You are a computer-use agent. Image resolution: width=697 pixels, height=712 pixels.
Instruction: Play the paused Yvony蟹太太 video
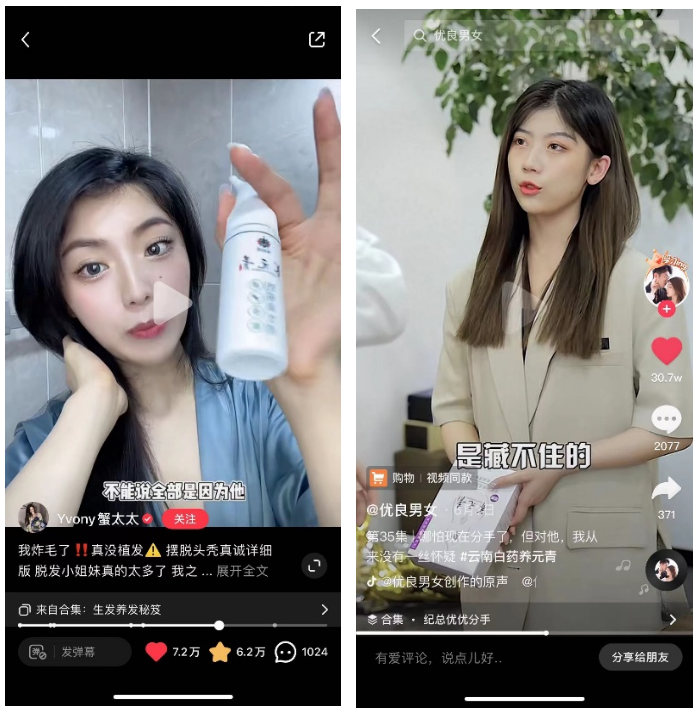click(171, 302)
